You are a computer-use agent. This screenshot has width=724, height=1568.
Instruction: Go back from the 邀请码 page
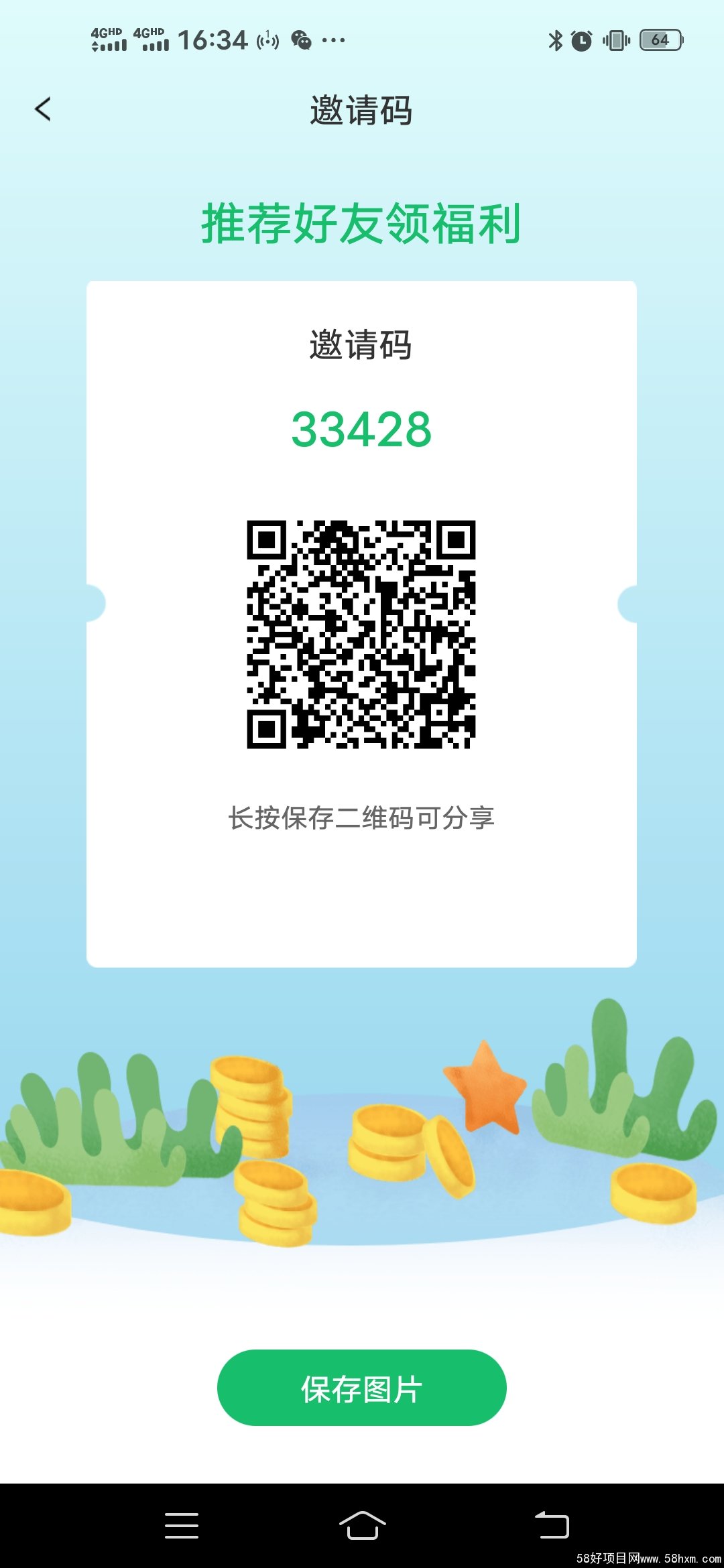43,109
